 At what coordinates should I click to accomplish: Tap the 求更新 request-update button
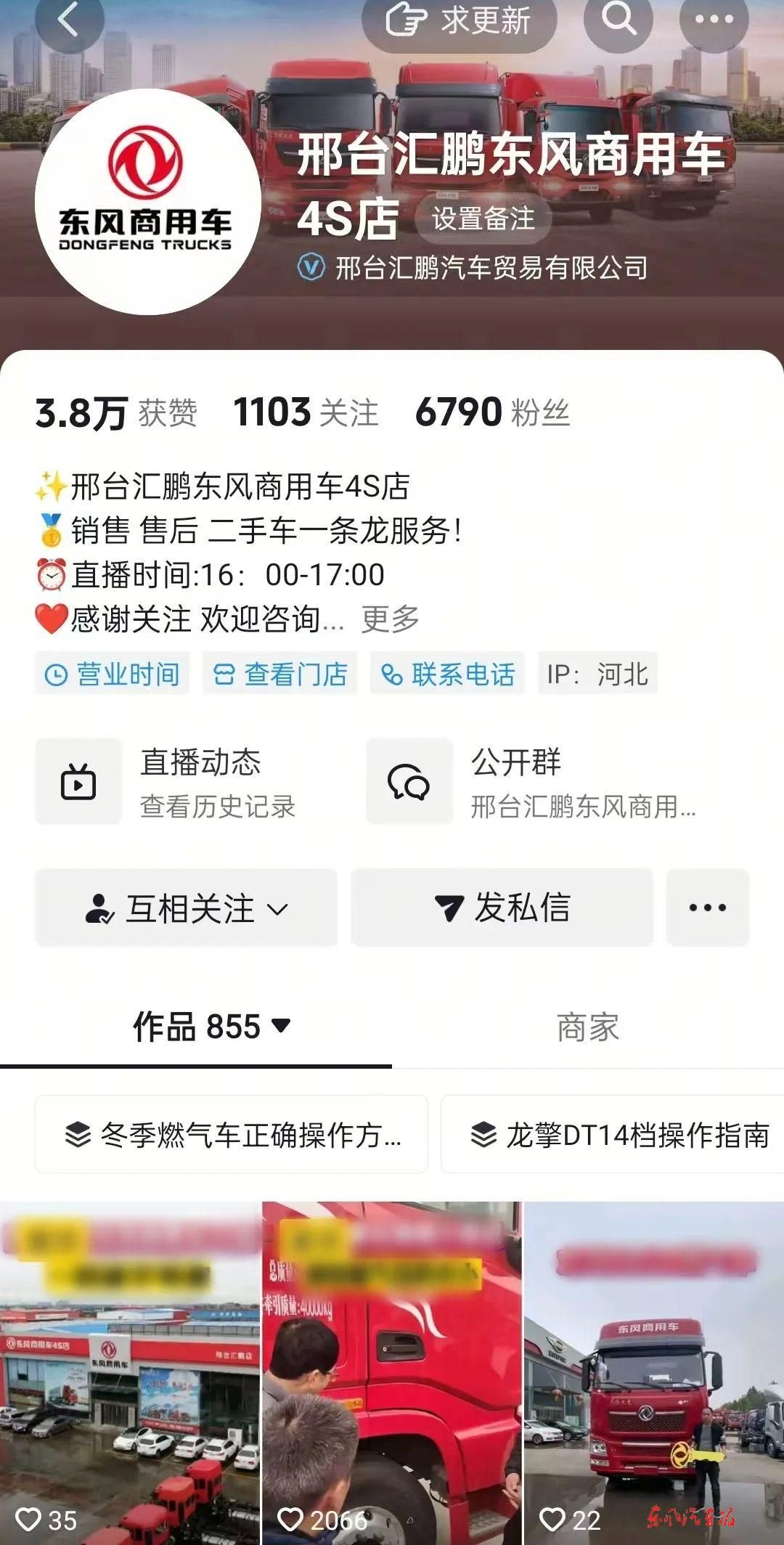(x=459, y=20)
